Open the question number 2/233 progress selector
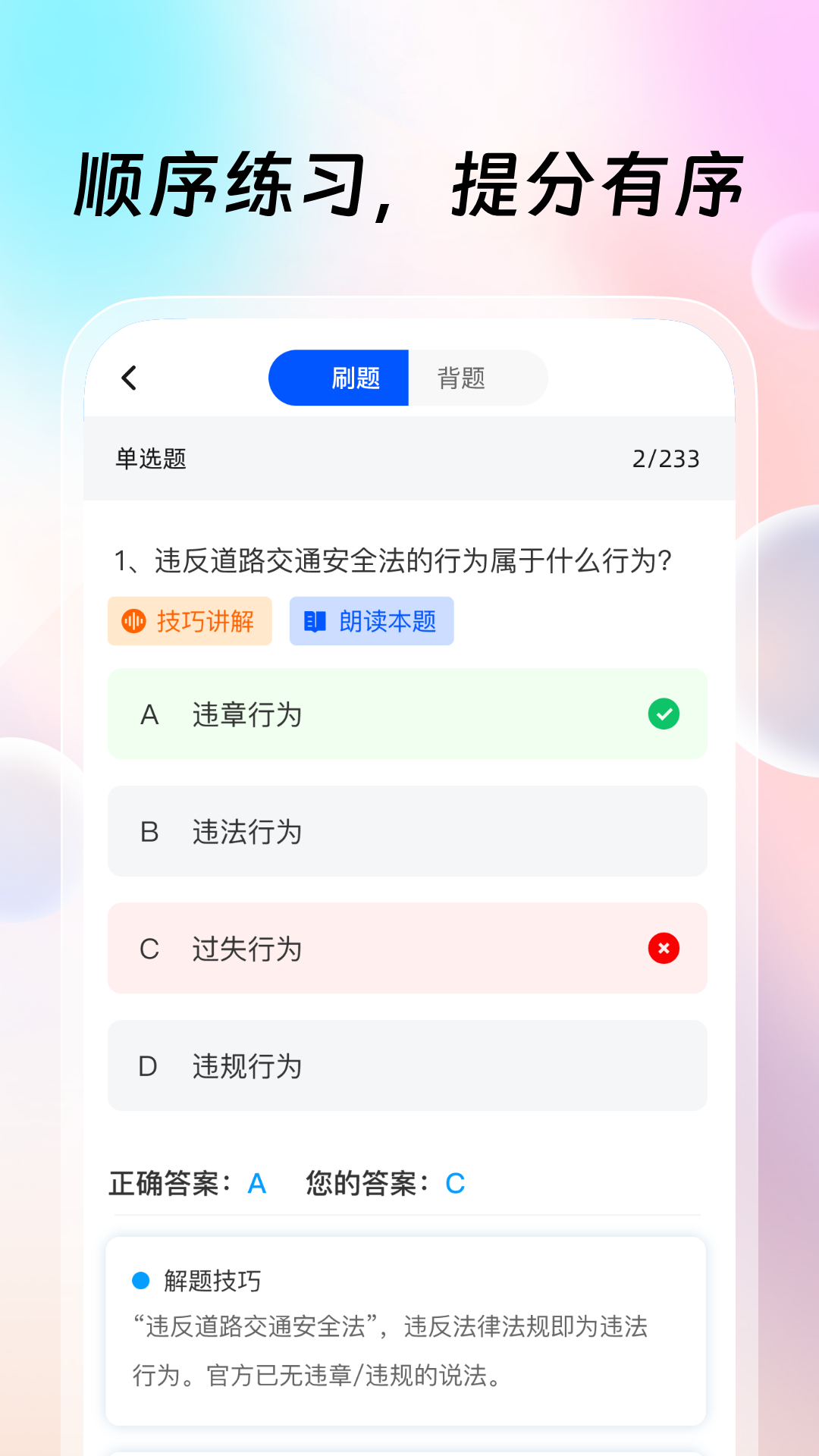819x1456 pixels. pyautogui.click(x=666, y=458)
